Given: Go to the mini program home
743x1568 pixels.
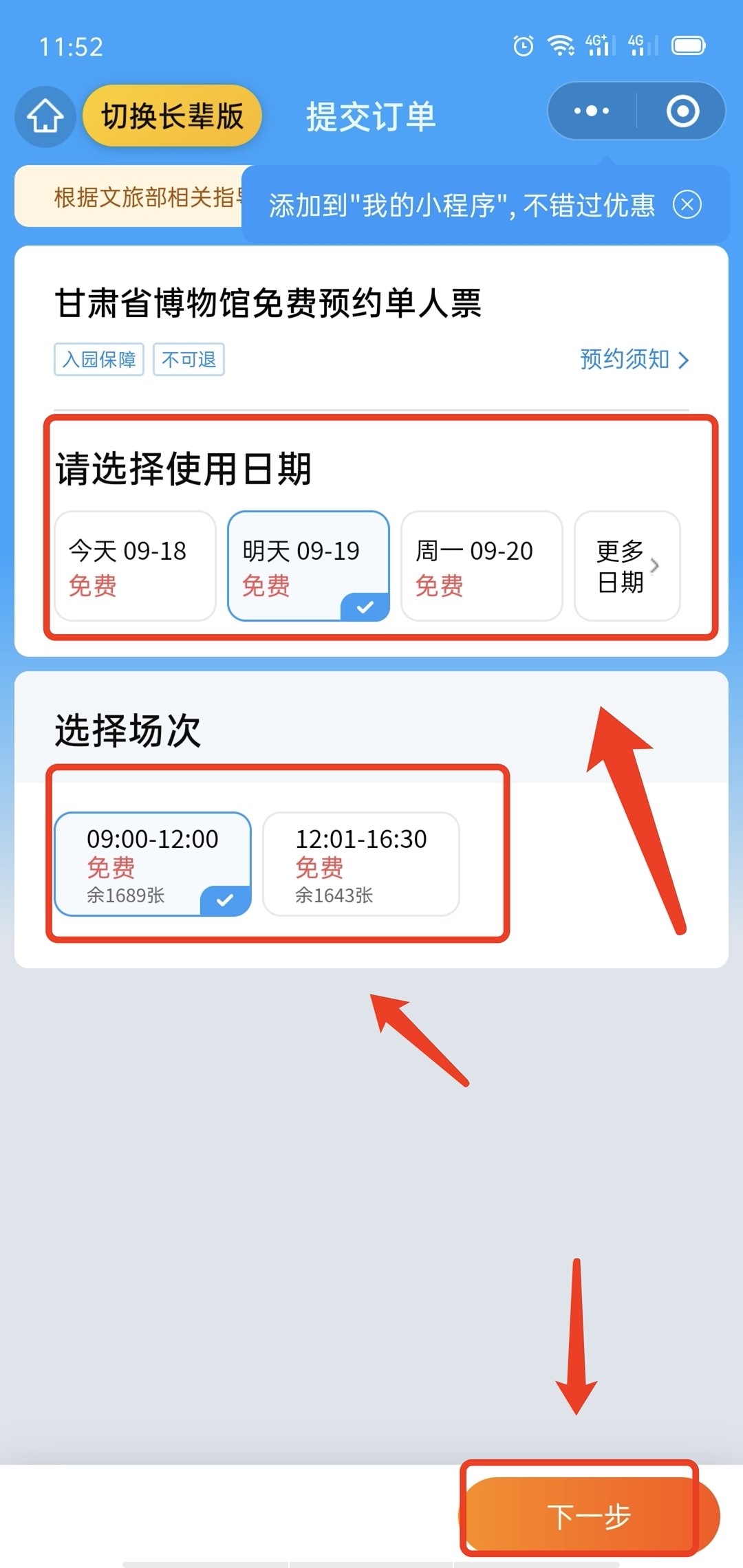Looking at the screenshot, I should (x=45, y=116).
